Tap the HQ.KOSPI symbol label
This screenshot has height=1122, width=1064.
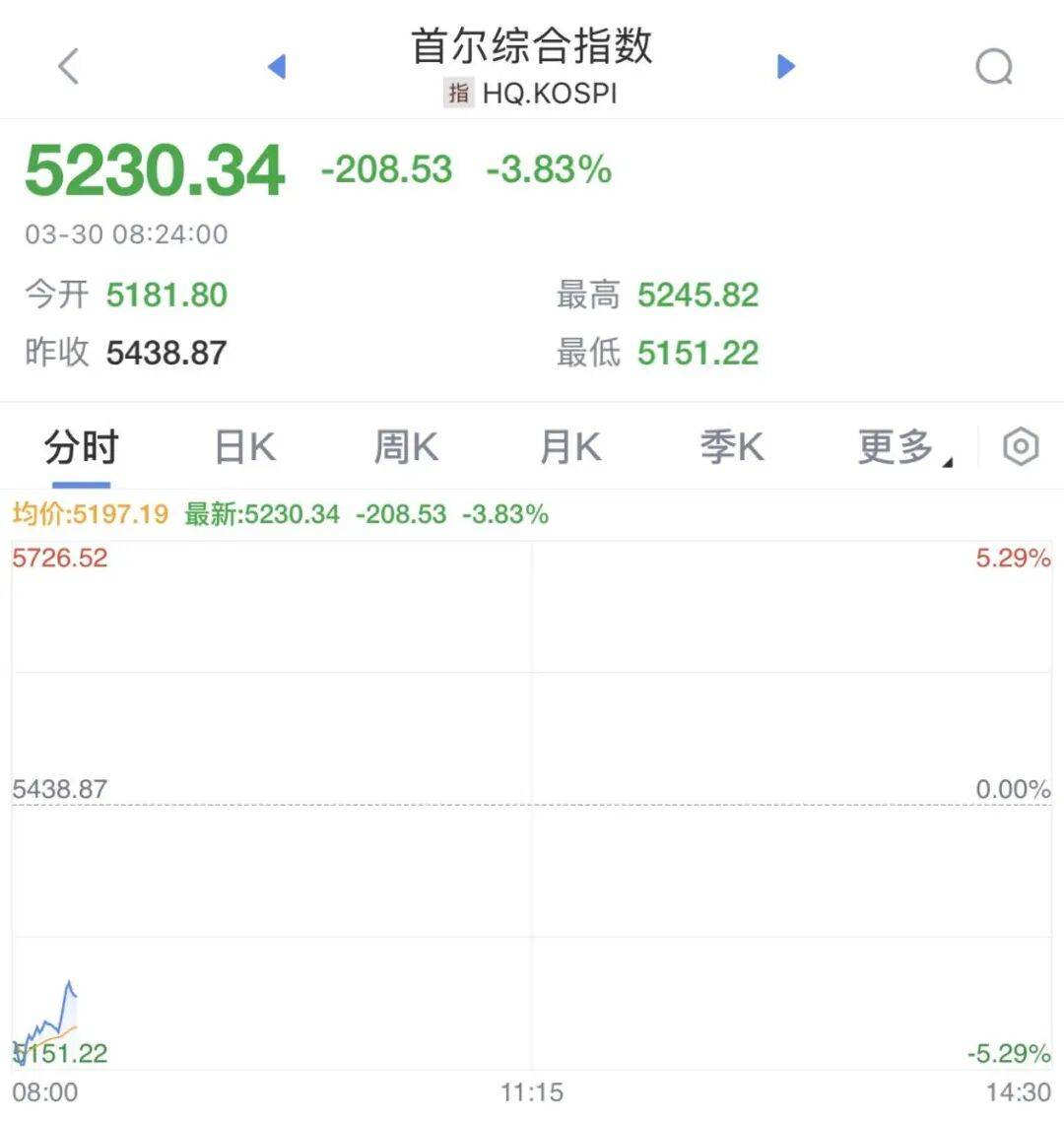coord(548,94)
